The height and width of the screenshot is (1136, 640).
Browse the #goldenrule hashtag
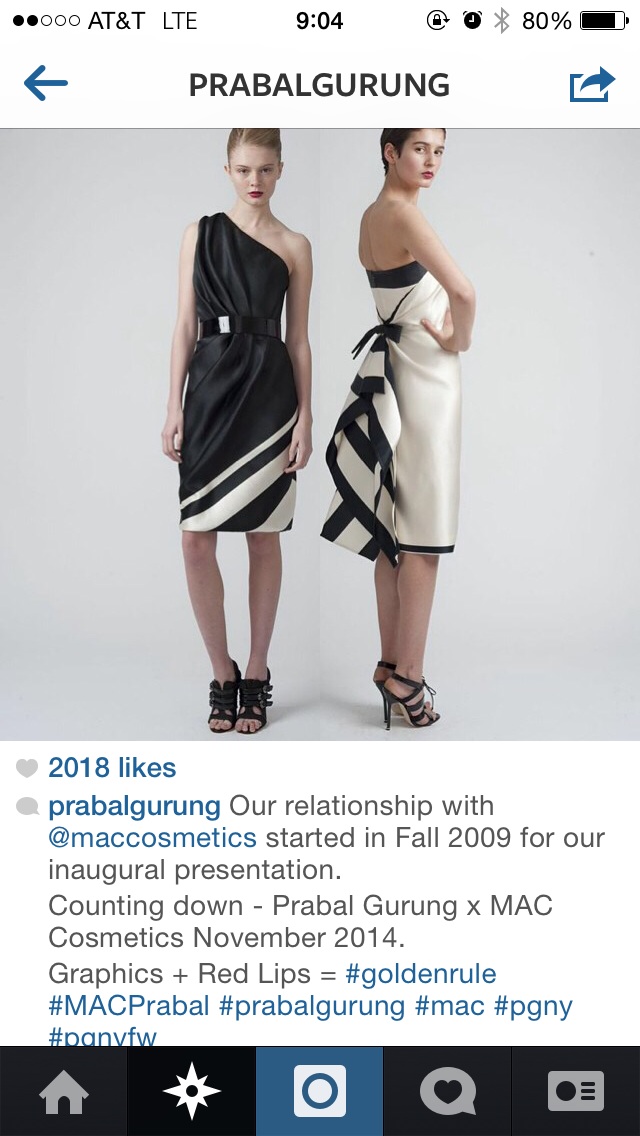(421, 973)
